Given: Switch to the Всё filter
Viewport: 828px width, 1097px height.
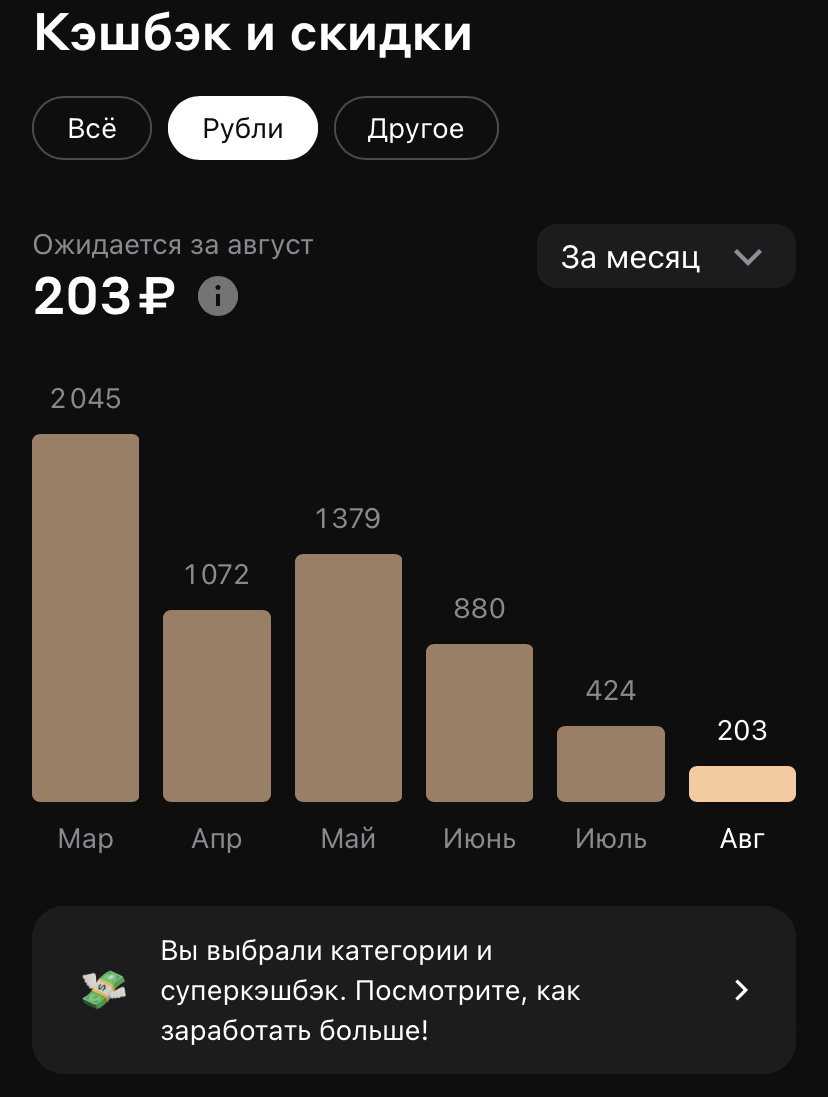Looking at the screenshot, I should 92,129.
